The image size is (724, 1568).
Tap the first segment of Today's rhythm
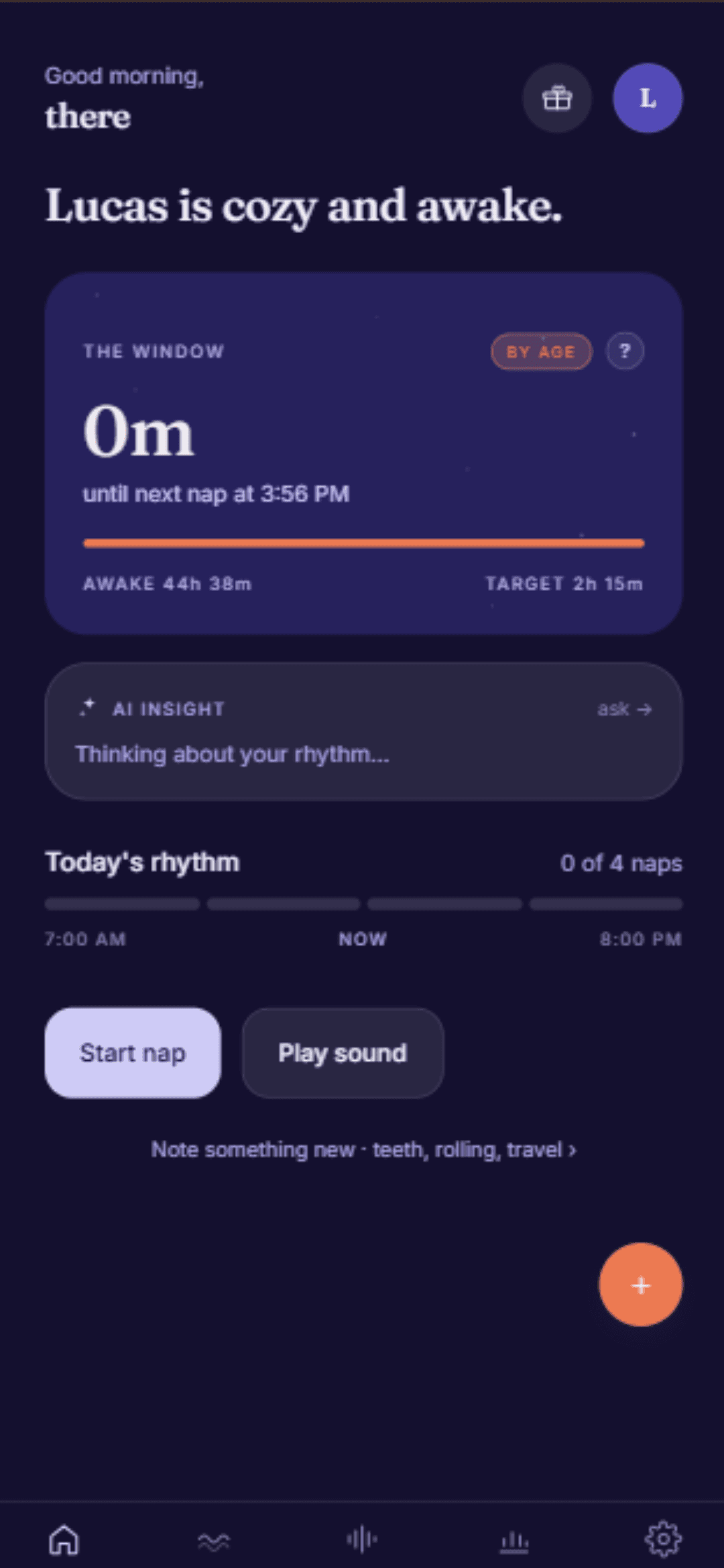[x=123, y=904]
